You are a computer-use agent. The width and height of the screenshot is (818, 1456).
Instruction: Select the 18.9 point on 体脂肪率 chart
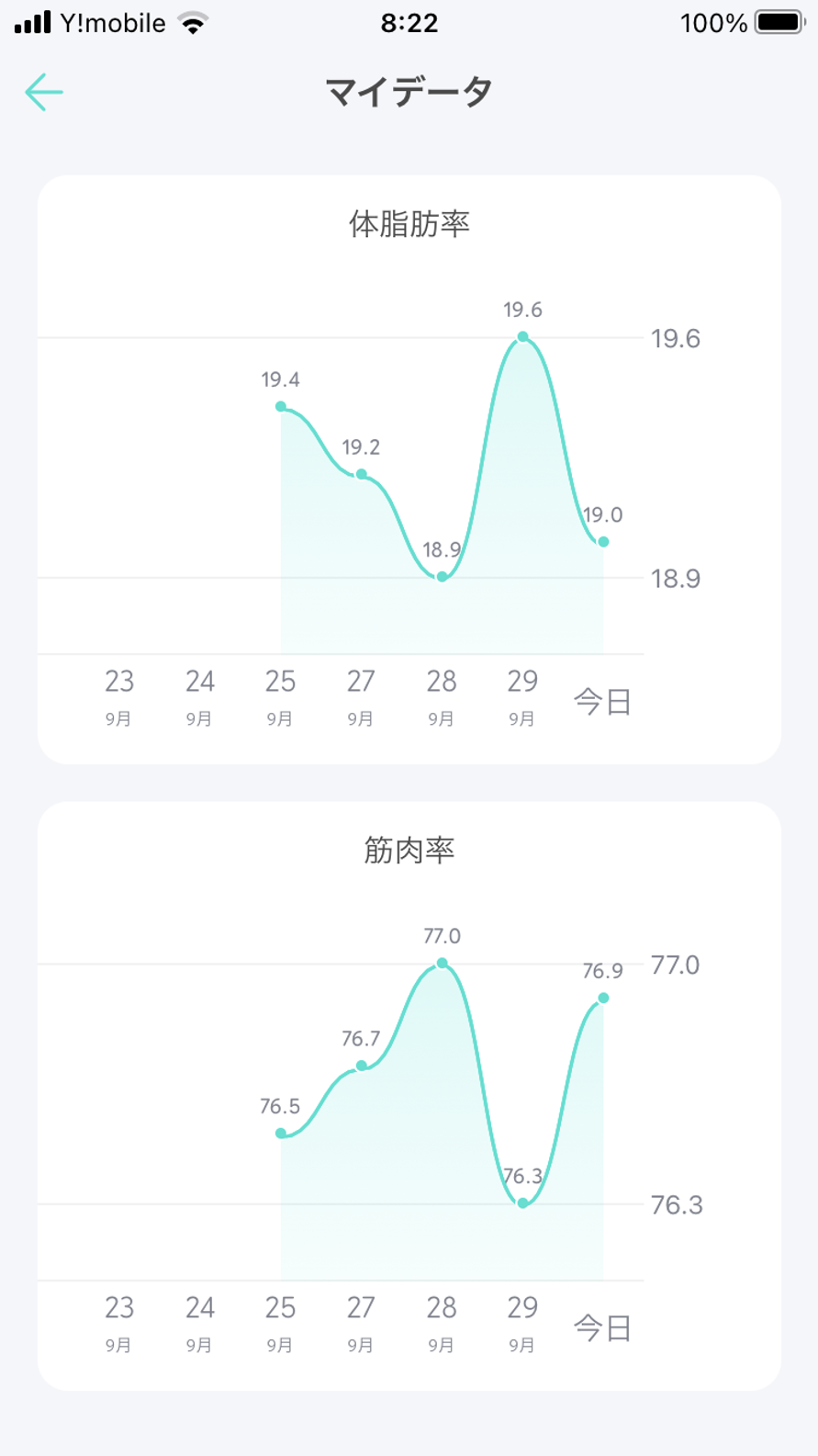pyautogui.click(x=443, y=577)
